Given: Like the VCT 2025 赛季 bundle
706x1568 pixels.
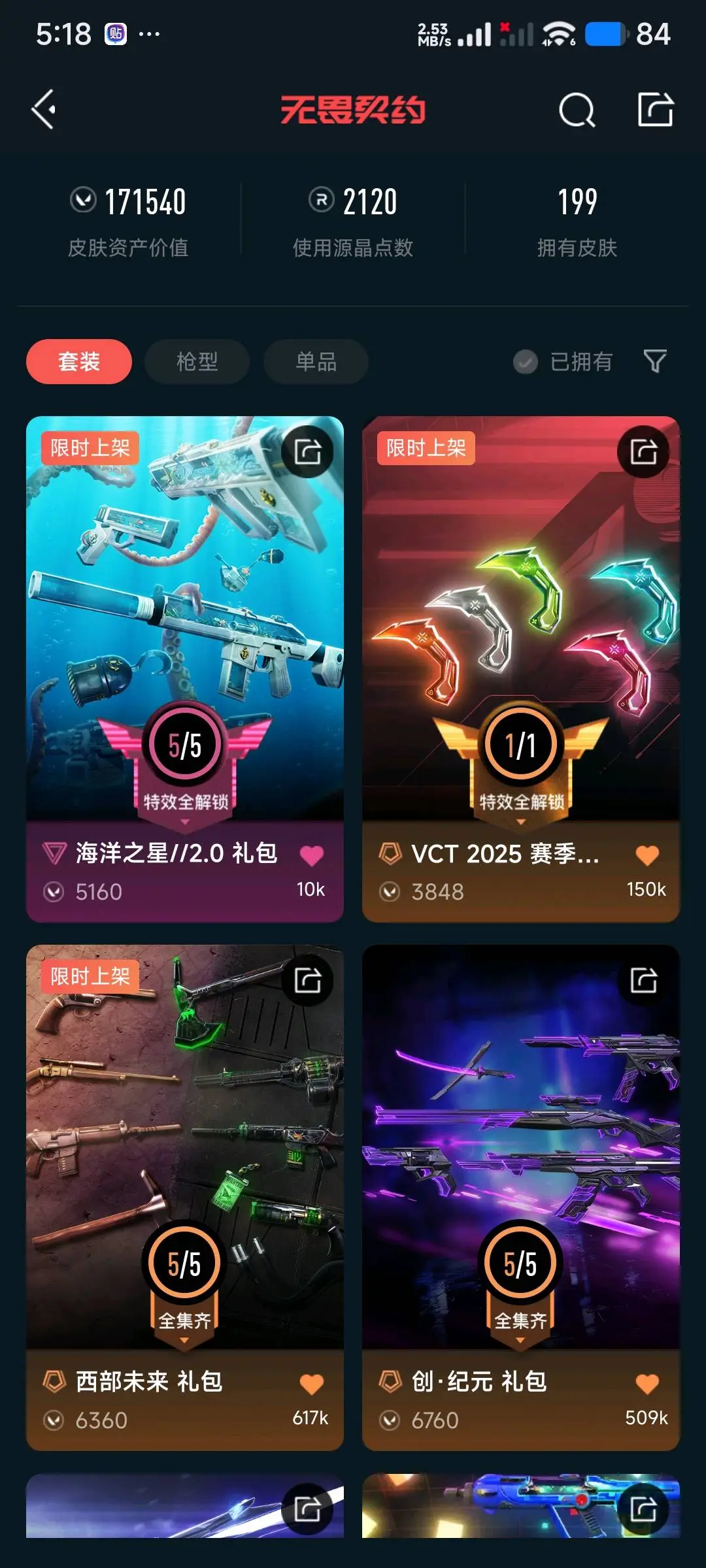Looking at the screenshot, I should coord(647,855).
